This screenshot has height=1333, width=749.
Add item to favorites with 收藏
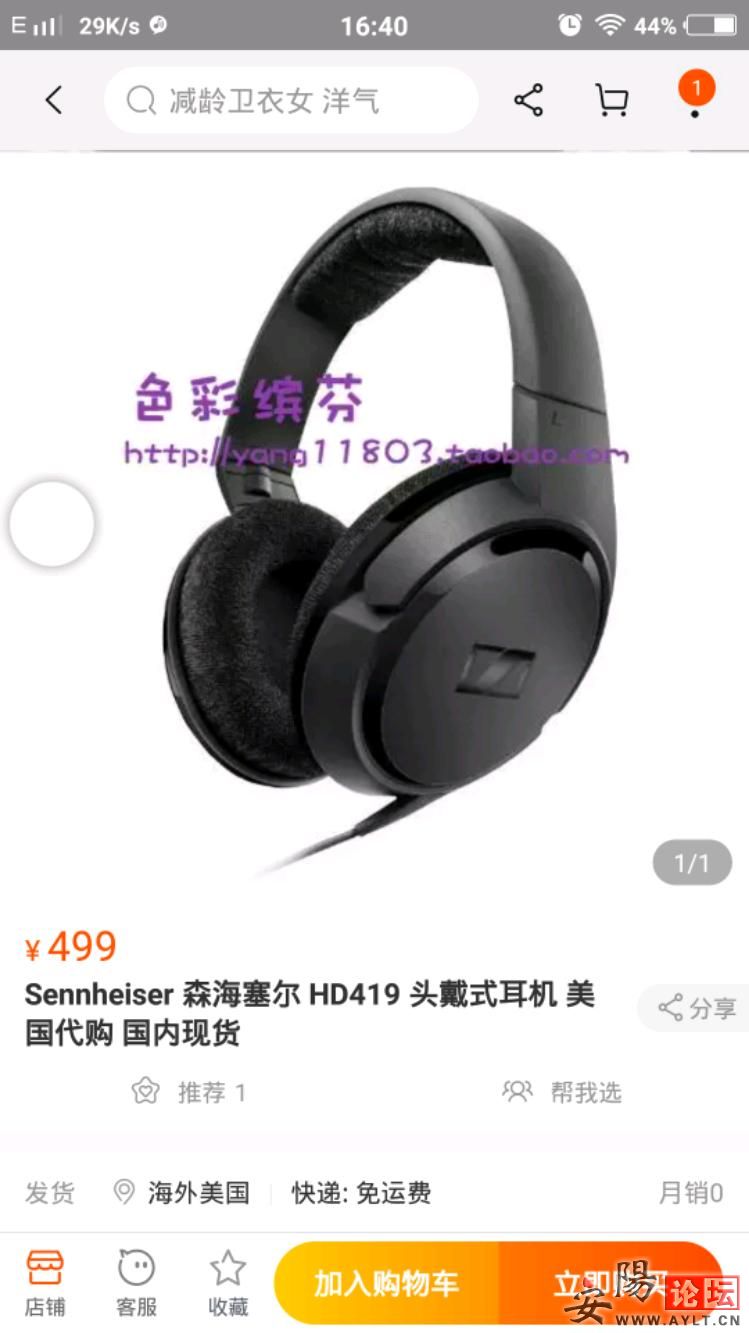coord(228,1283)
